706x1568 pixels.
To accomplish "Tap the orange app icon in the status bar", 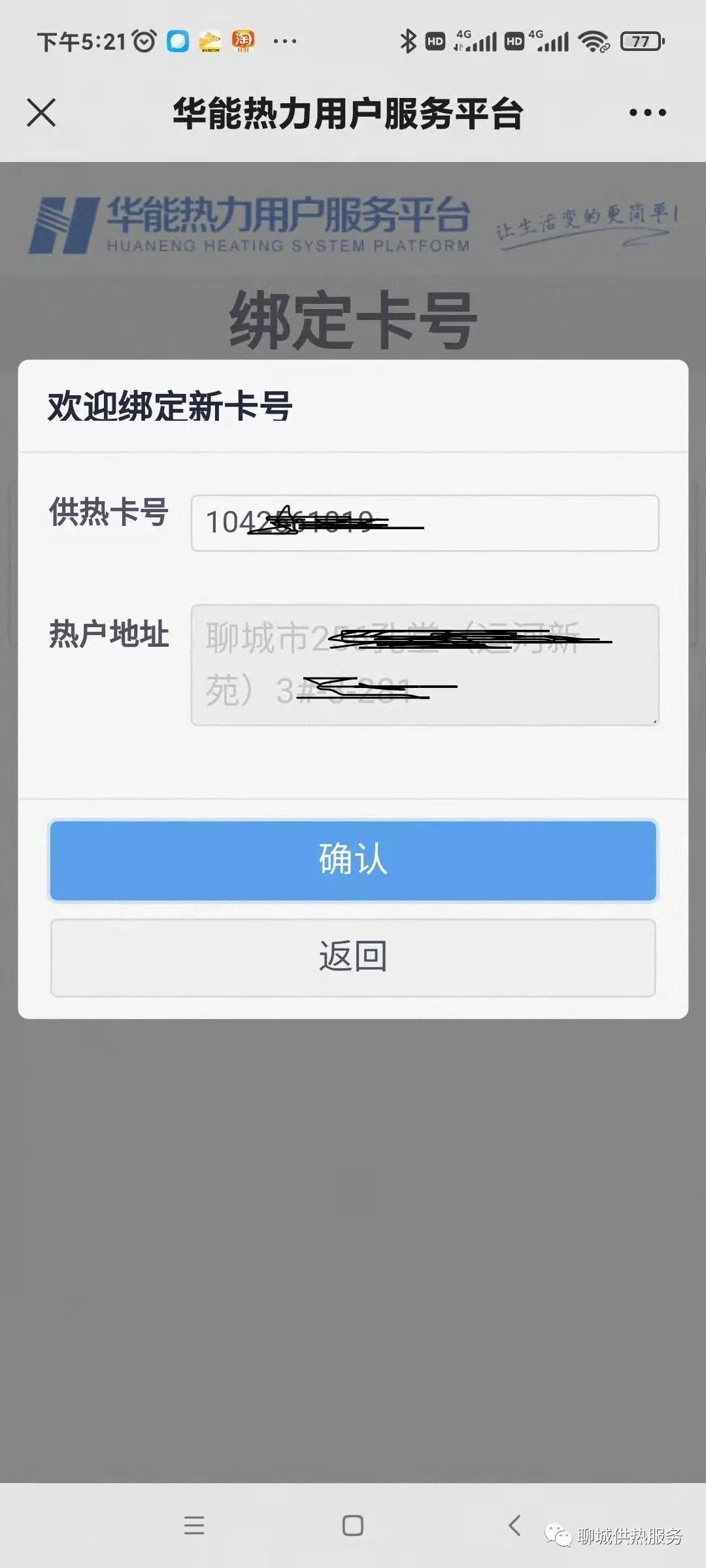I will click(209, 41).
